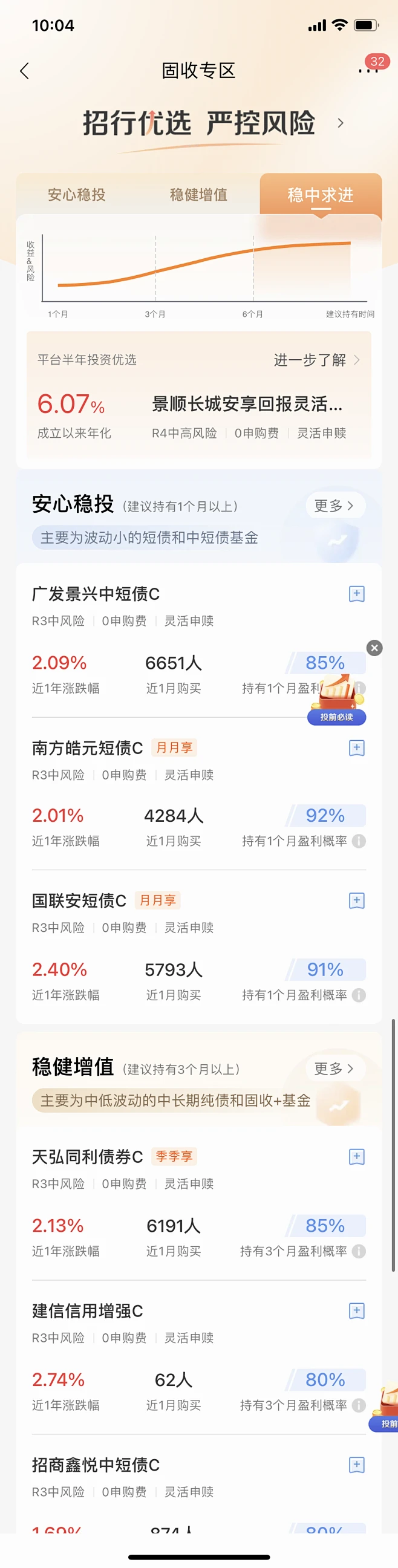Open the 投前必读 floating guide
This screenshot has width=398, height=1568.
tap(337, 706)
